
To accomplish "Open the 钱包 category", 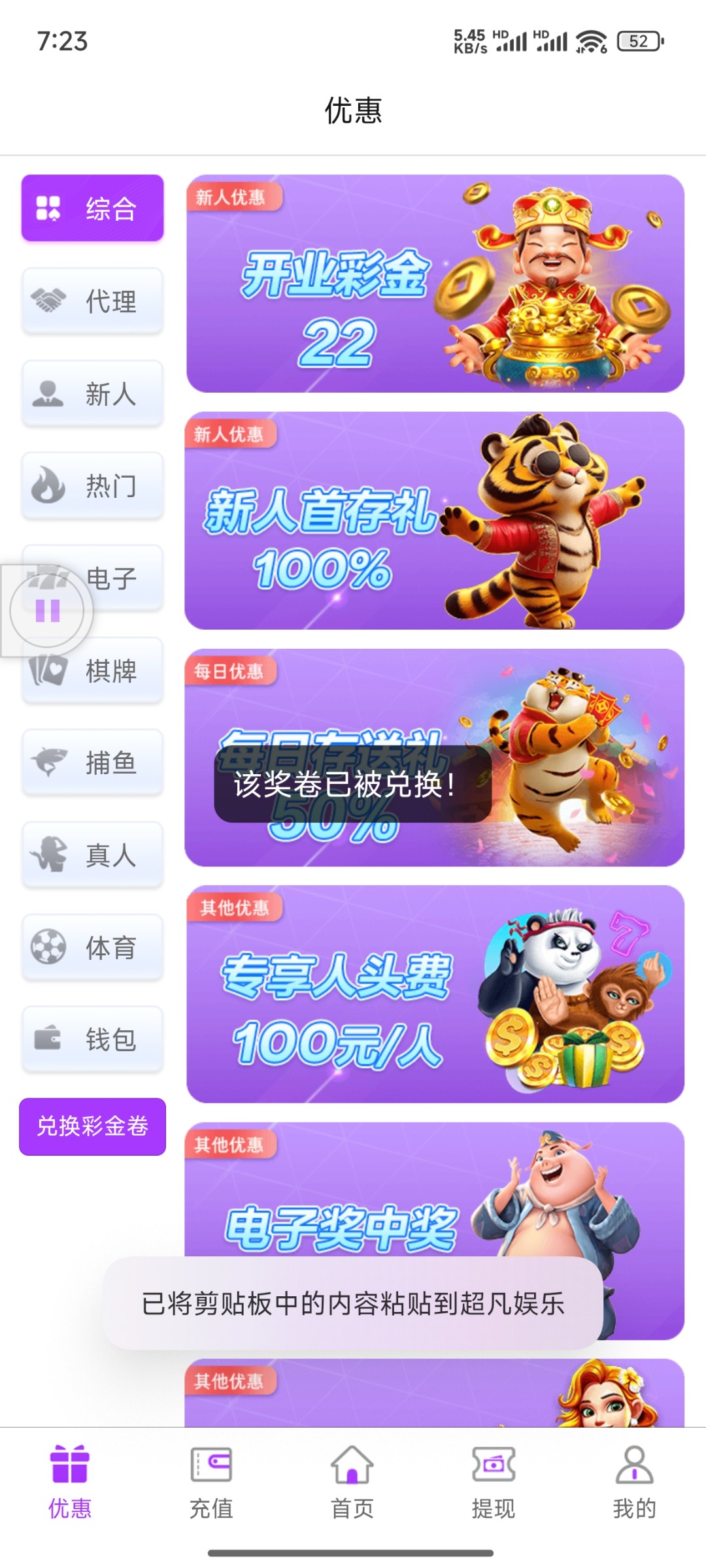I will [92, 1039].
